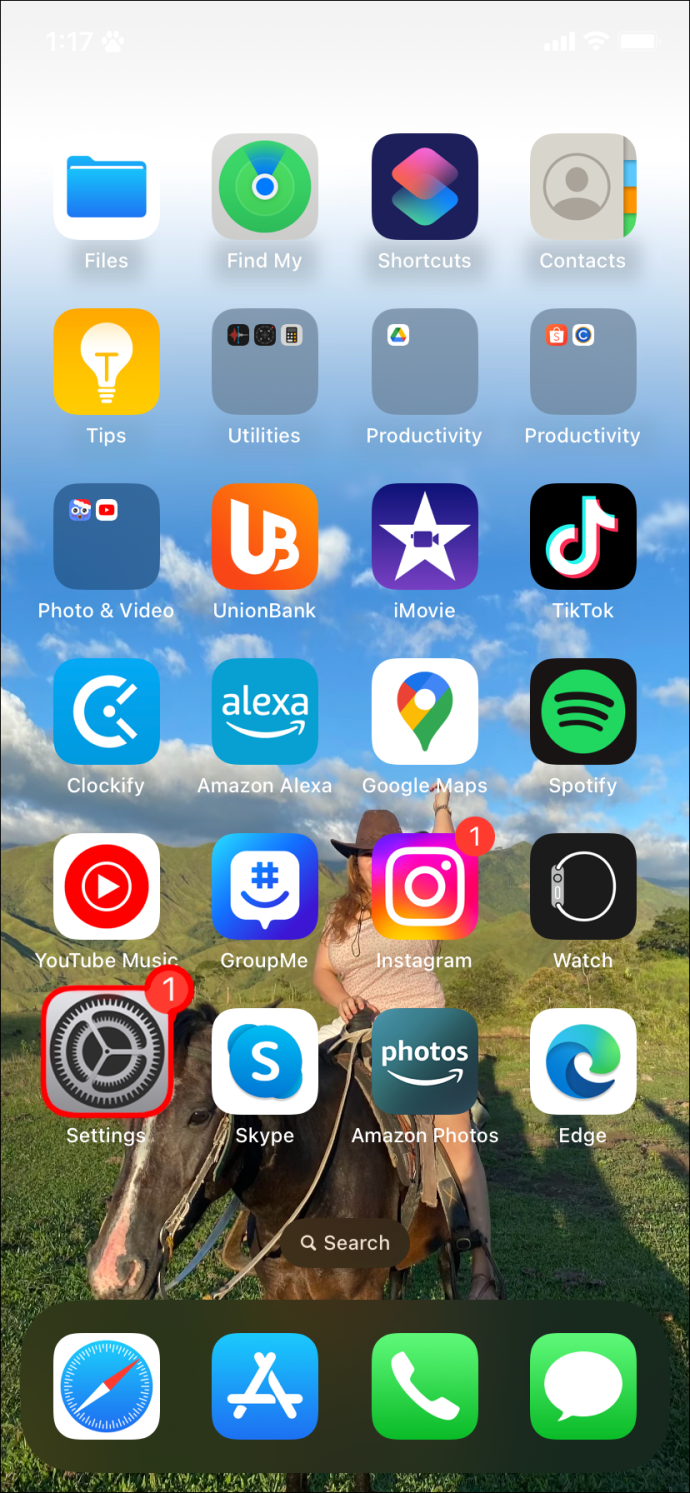Open Instagram with one notification
The width and height of the screenshot is (690, 1493).
424,887
